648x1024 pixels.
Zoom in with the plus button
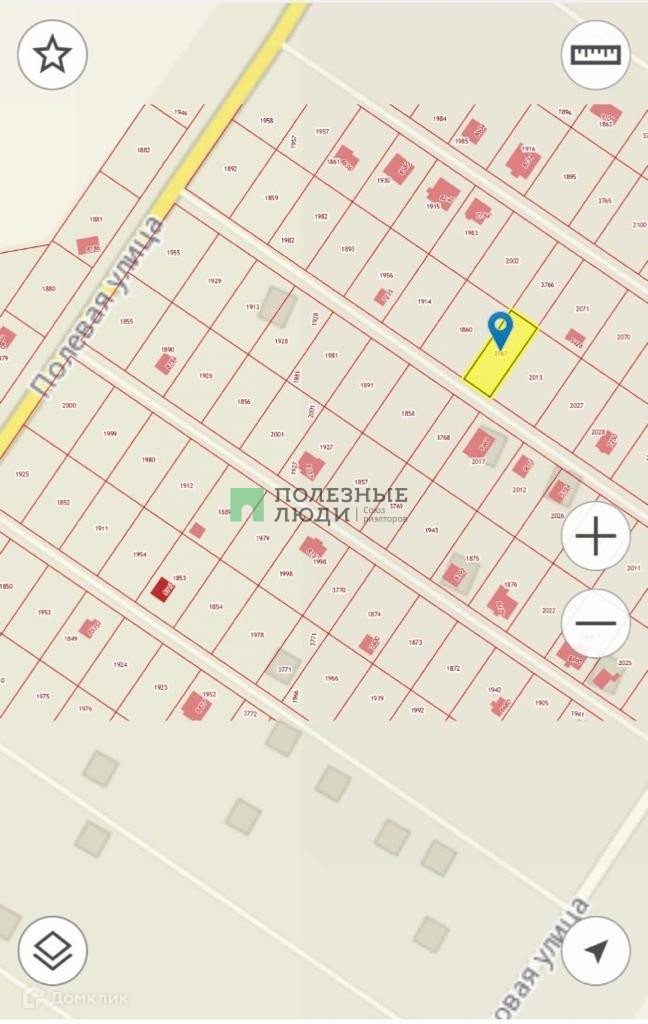point(595,537)
